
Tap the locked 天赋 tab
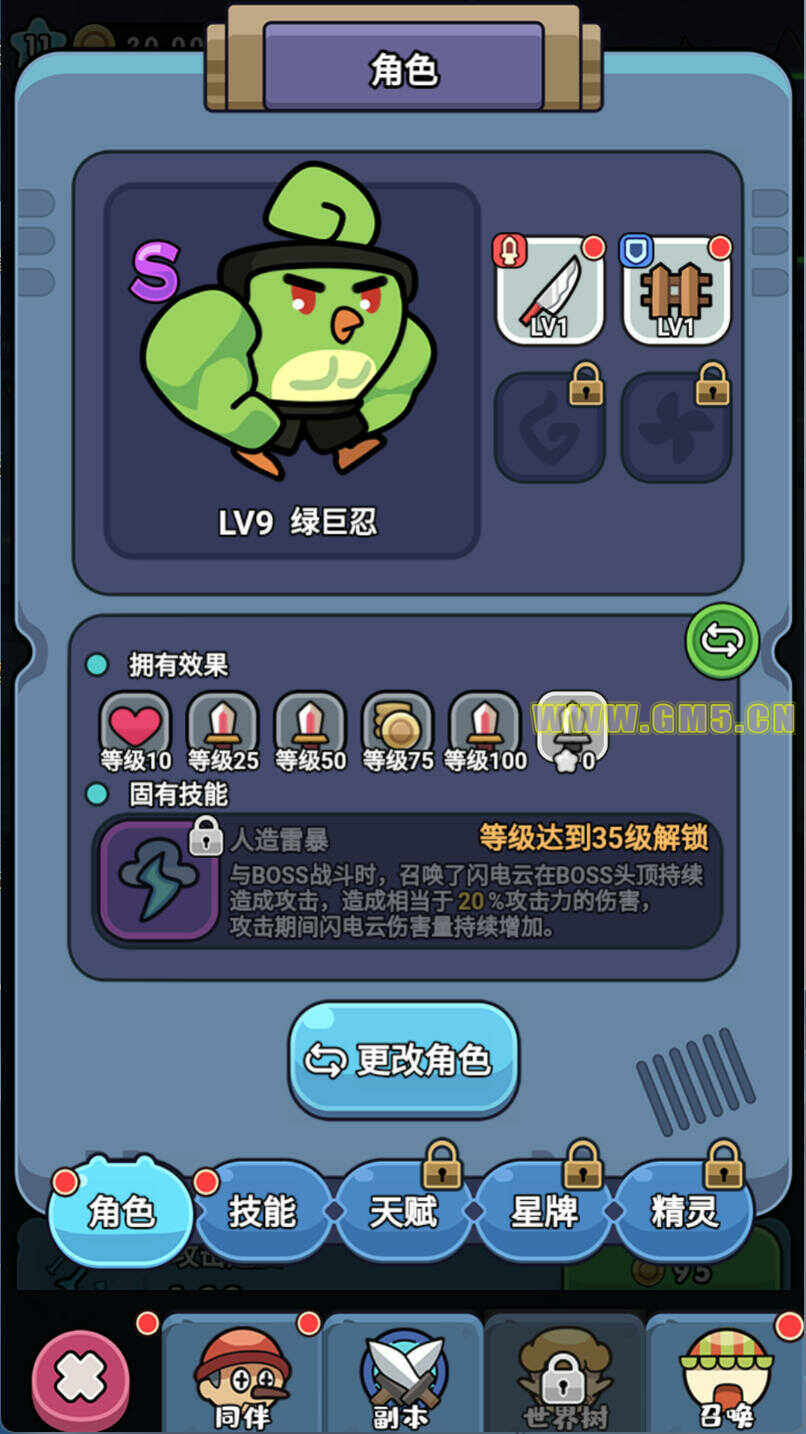[x=403, y=1212]
